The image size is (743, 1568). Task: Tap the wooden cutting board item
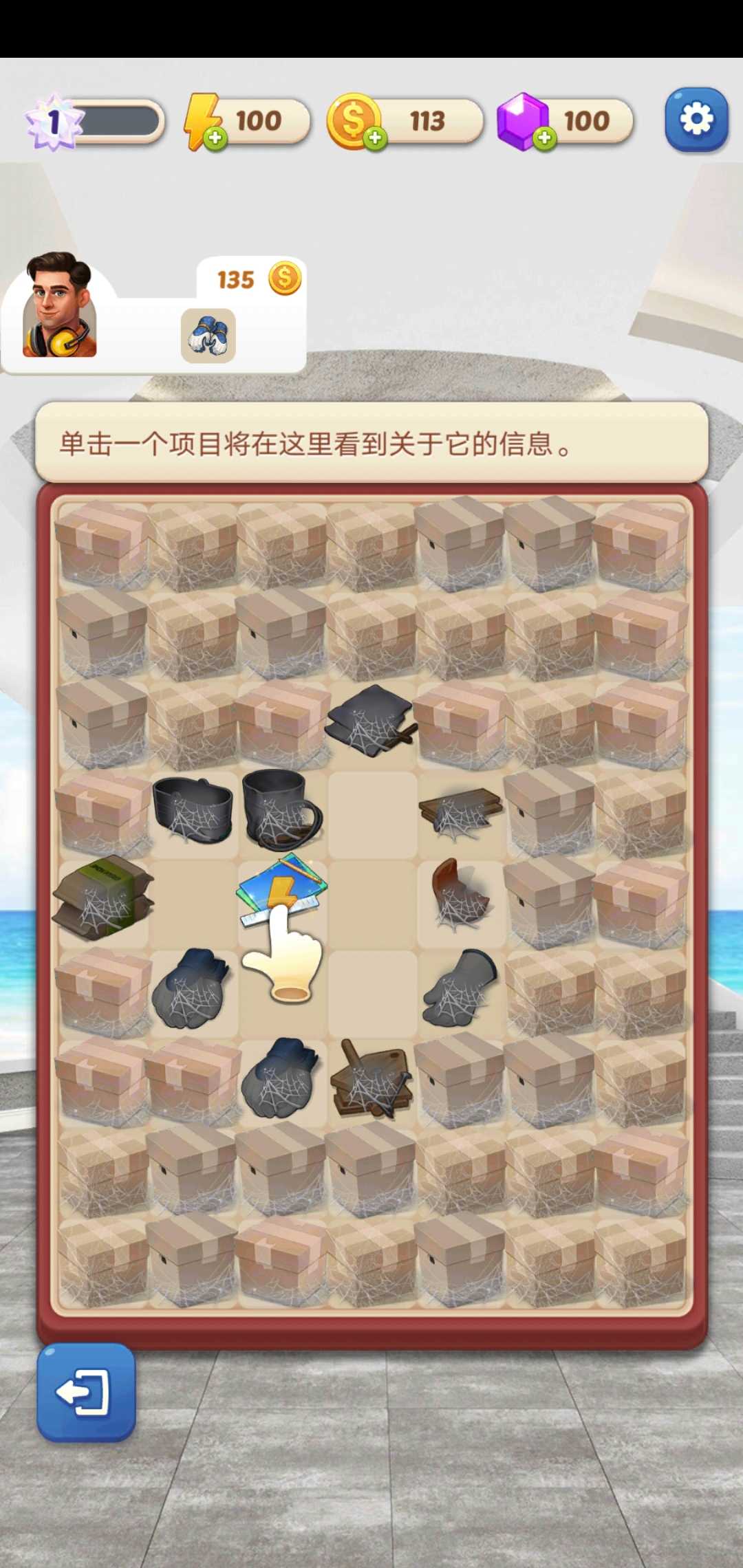tap(371, 1080)
